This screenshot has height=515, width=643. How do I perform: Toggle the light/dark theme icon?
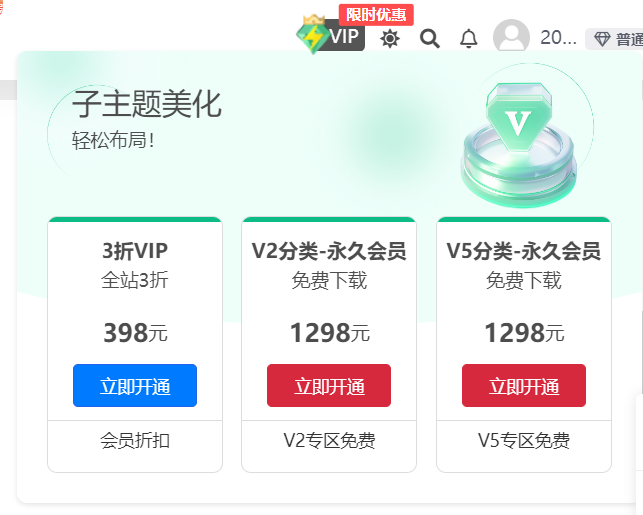(x=390, y=38)
